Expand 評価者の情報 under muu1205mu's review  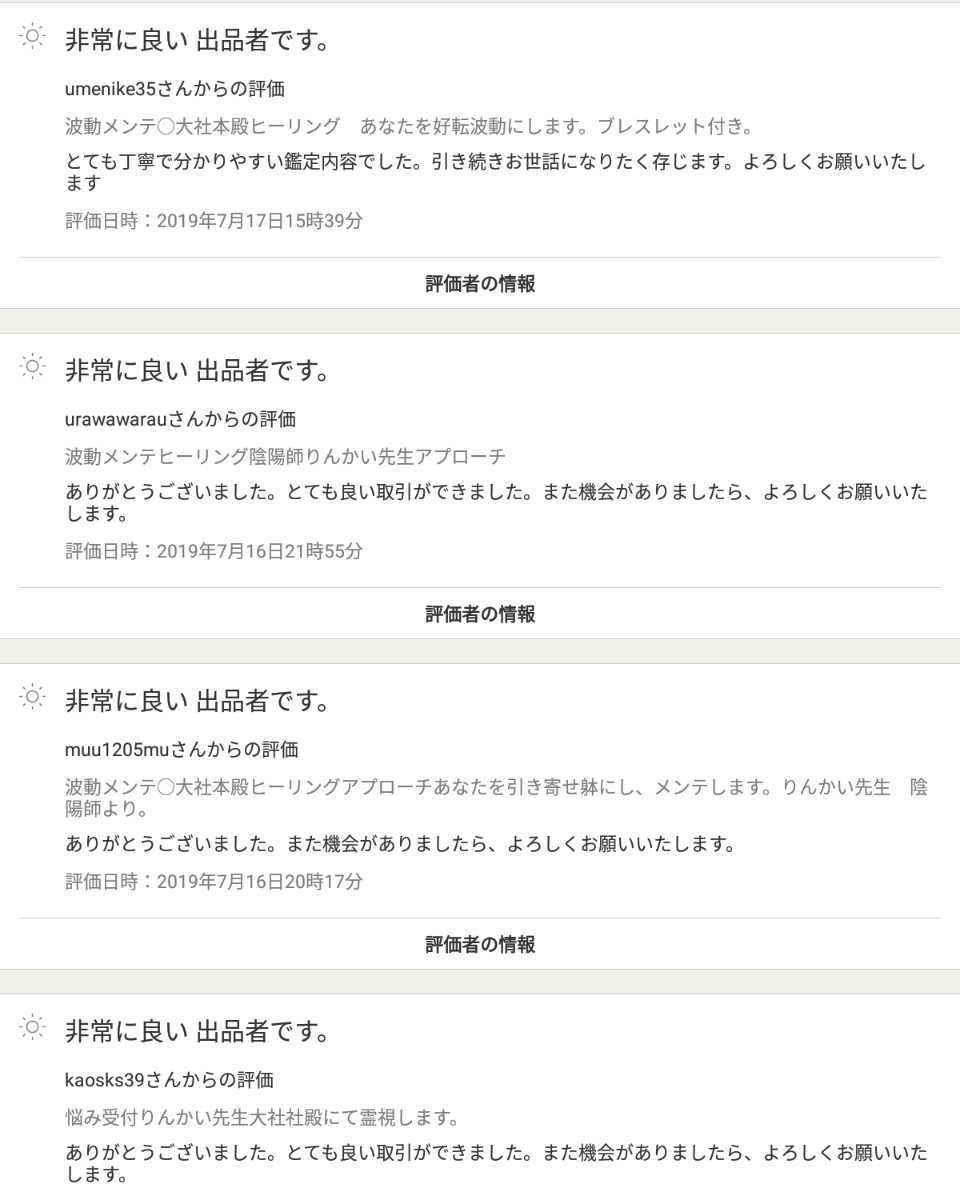point(479,943)
